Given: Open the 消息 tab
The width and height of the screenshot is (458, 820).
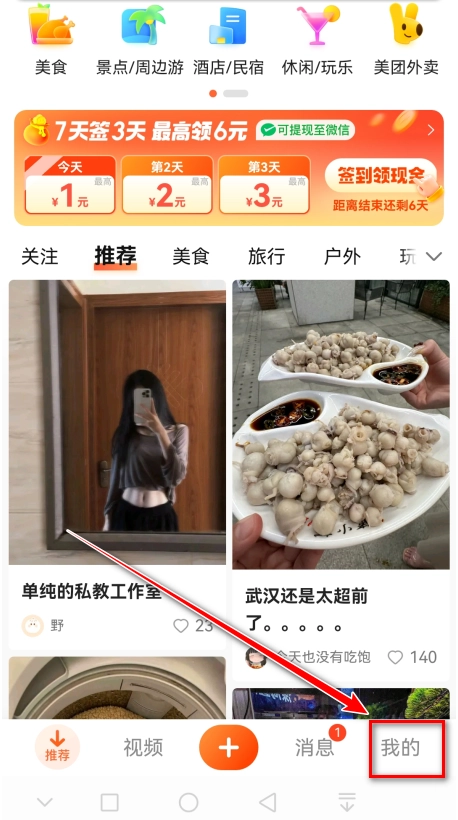Looking at the screenshot, I should [x=314, y=747].
